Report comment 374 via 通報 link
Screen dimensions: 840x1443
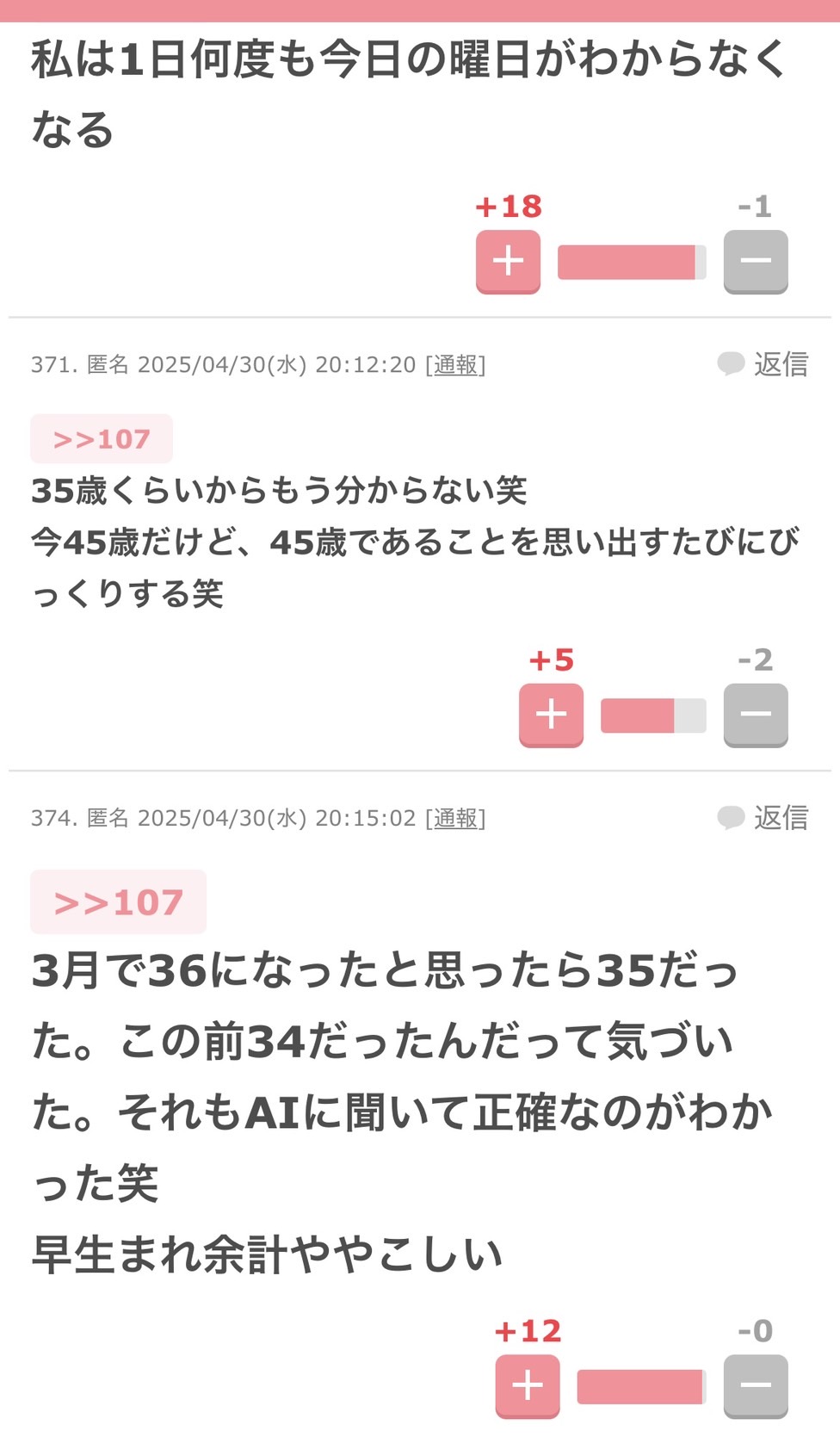[x=455, y=818]
